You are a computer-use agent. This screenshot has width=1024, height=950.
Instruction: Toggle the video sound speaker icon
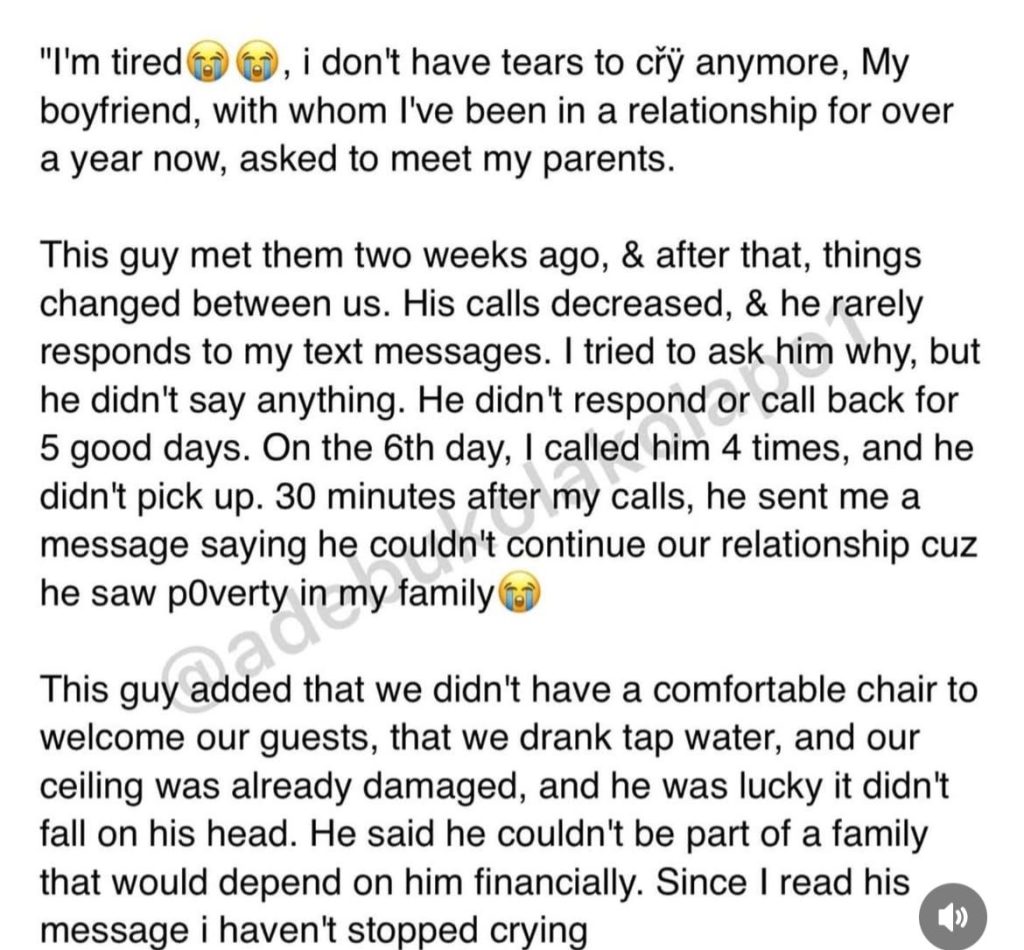pyautogui.click(x=951, y=918)
